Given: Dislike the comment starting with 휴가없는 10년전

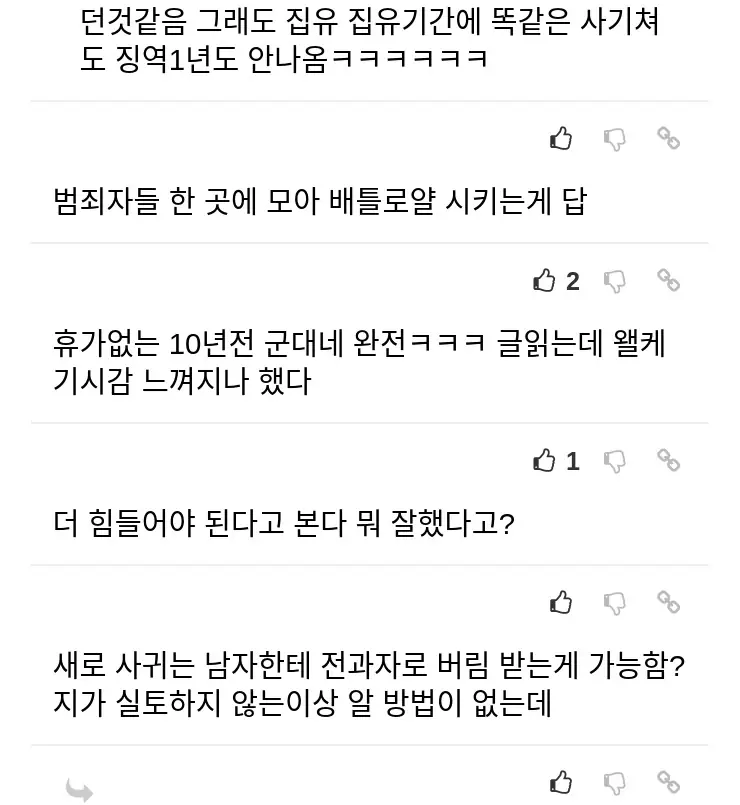Looking at the screenshot, I should pos(615,281).
